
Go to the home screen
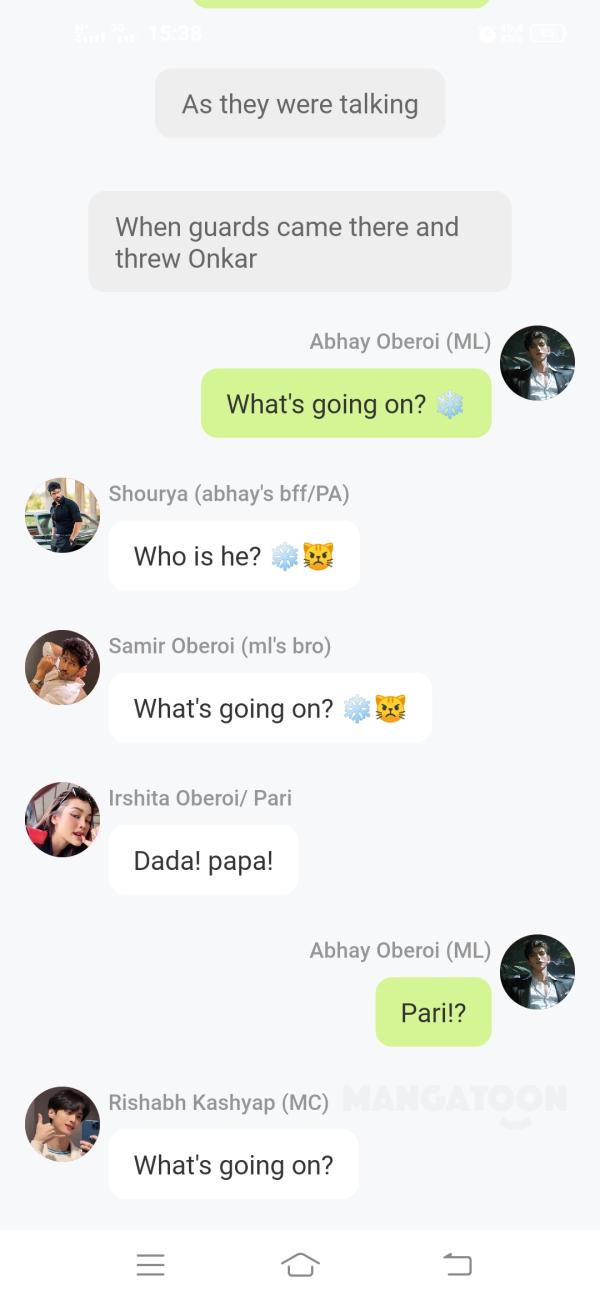pyautogui.click(x=300, y=1265)
